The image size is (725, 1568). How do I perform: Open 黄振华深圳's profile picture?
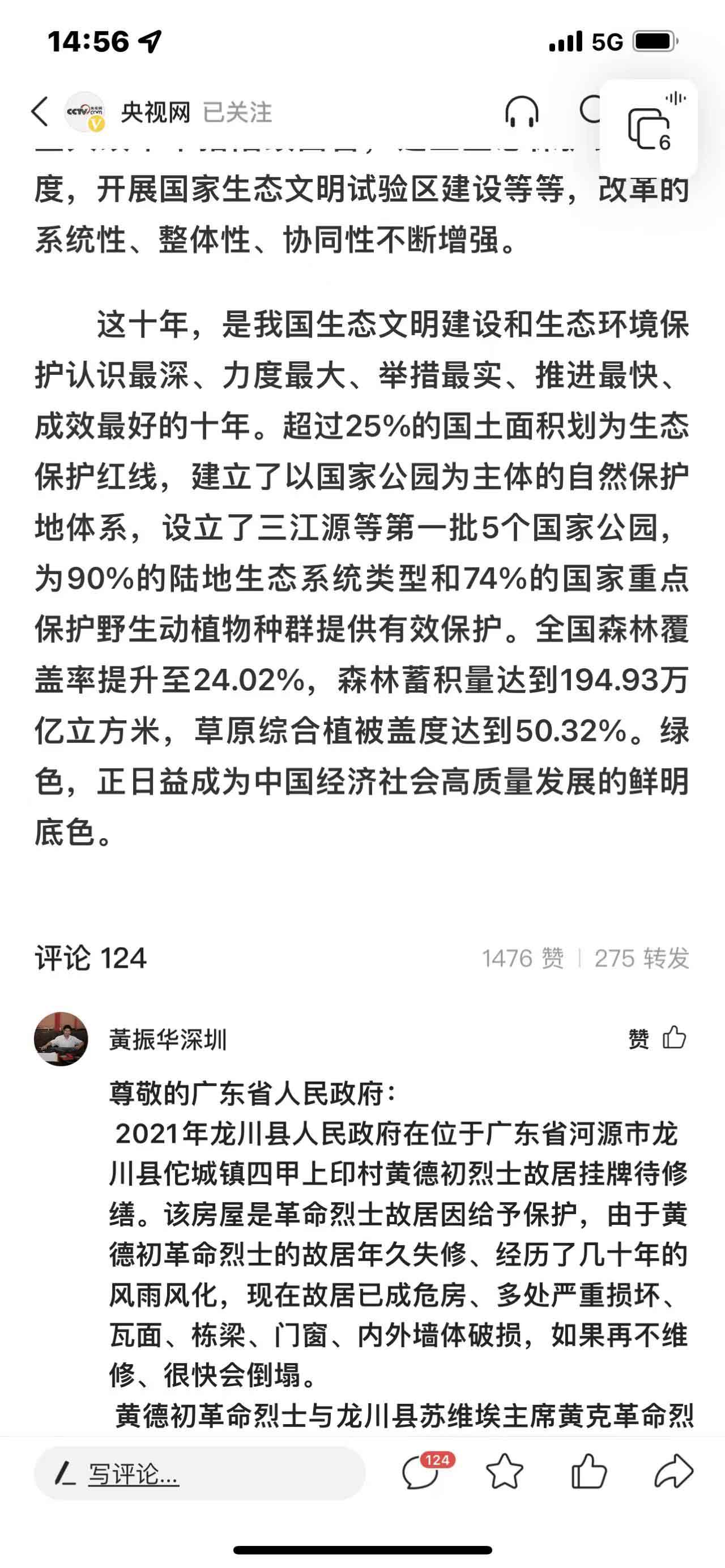pos(61,1039)
